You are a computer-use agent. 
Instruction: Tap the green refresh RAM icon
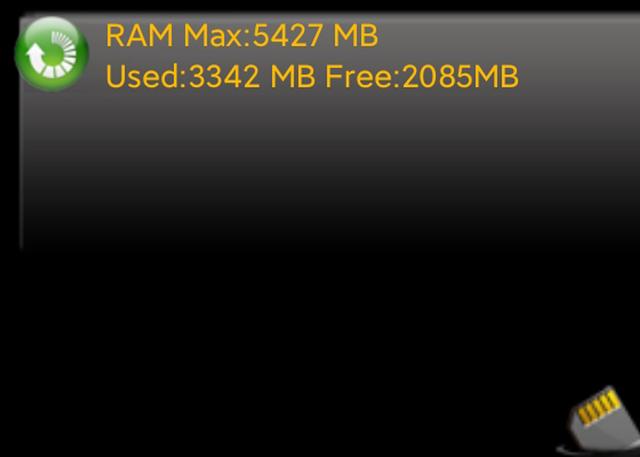[x=52, y=55]
